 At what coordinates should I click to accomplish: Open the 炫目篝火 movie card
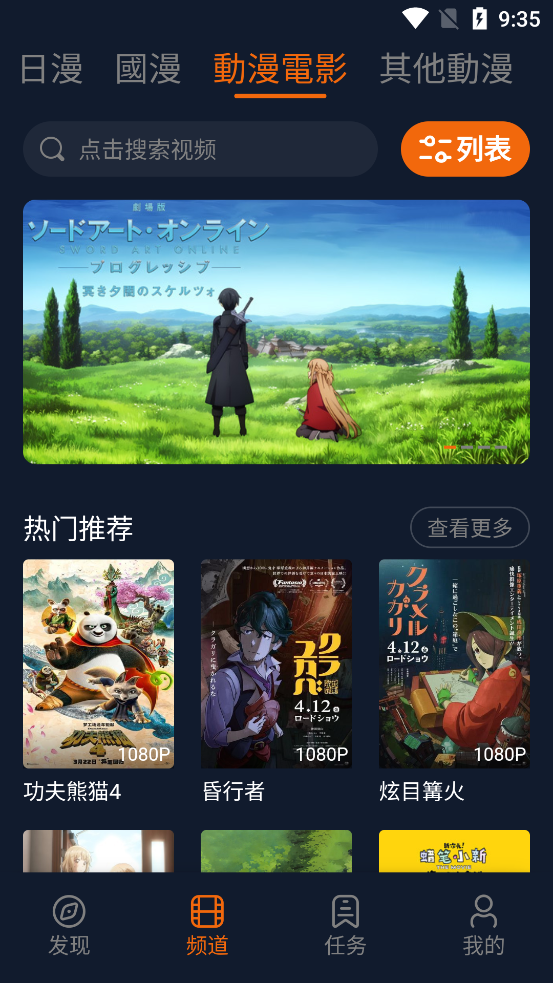(455, 681)
